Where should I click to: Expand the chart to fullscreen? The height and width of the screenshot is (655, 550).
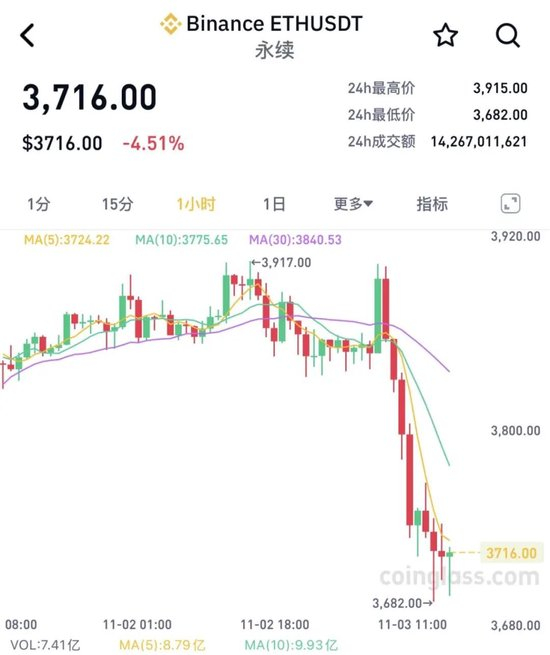click(510, 204)
